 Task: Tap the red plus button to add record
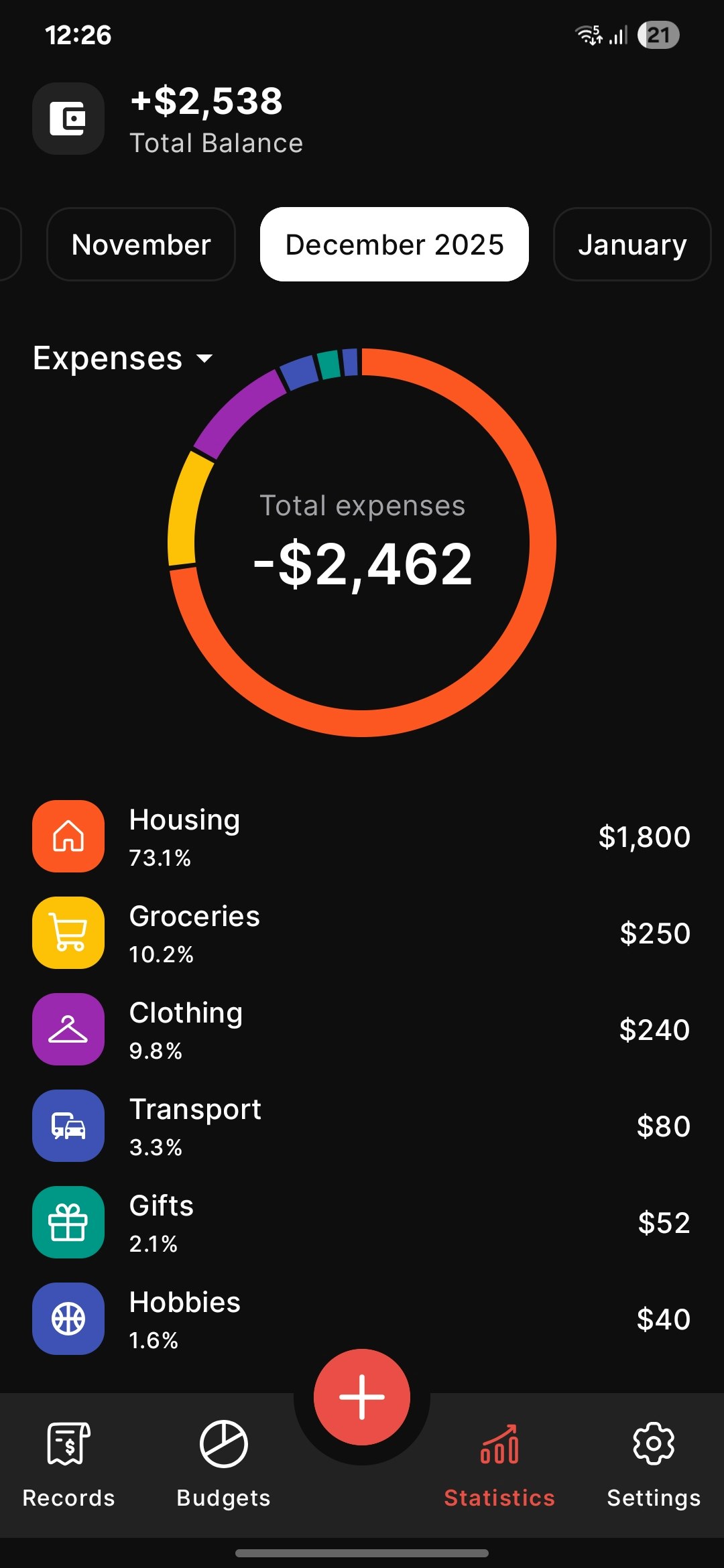pos(361,1396)
